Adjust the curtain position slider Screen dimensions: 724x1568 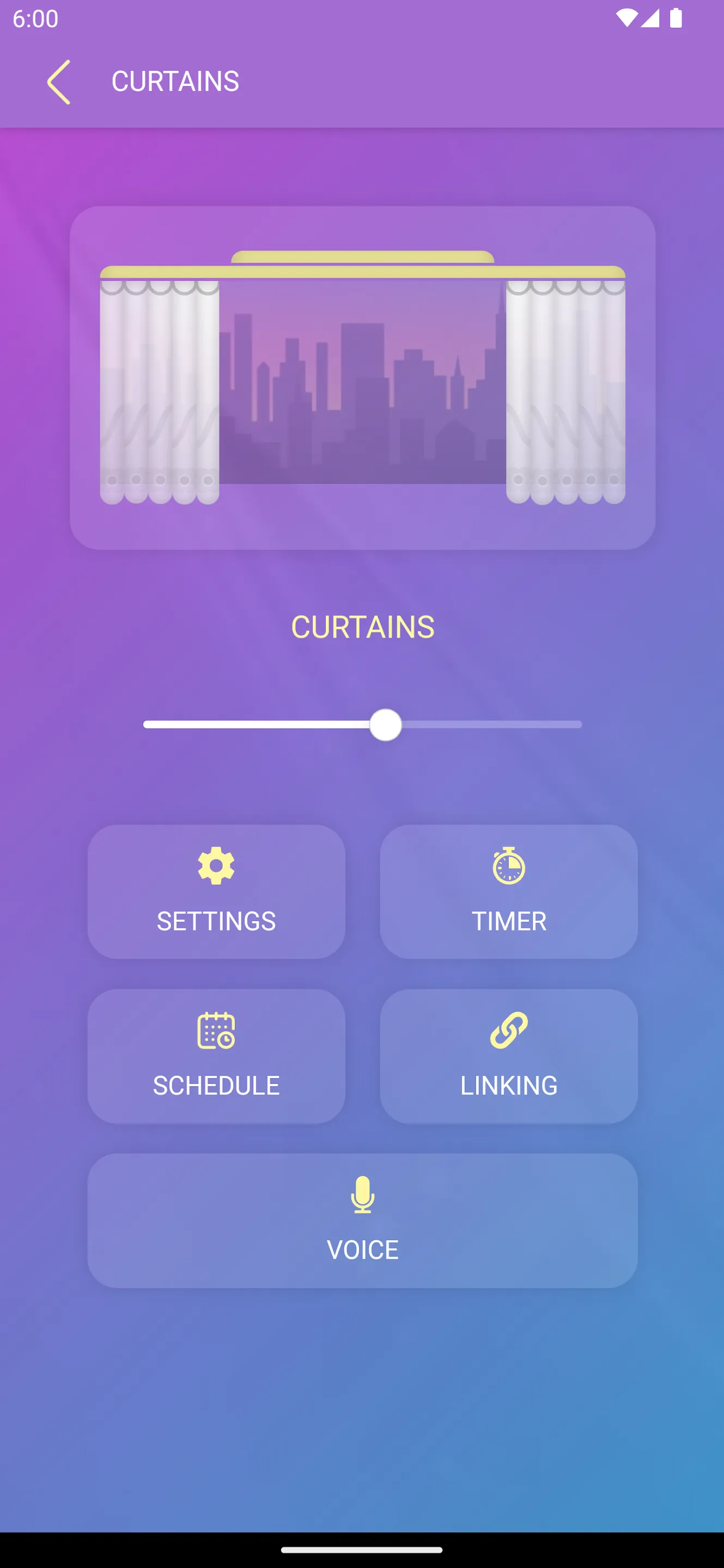click(x=386, y=724)
